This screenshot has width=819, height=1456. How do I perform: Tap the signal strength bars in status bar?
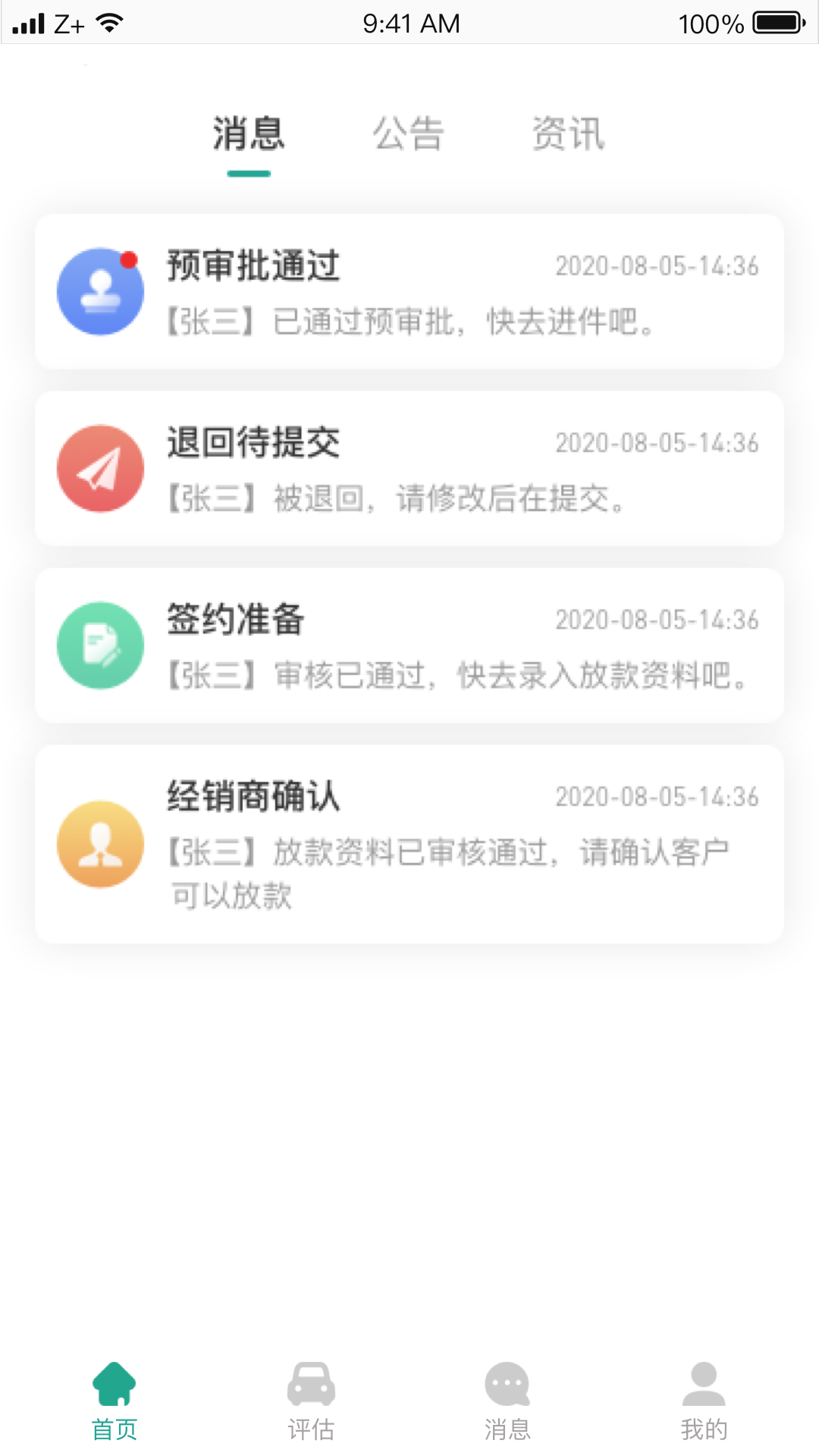(29, 22)
